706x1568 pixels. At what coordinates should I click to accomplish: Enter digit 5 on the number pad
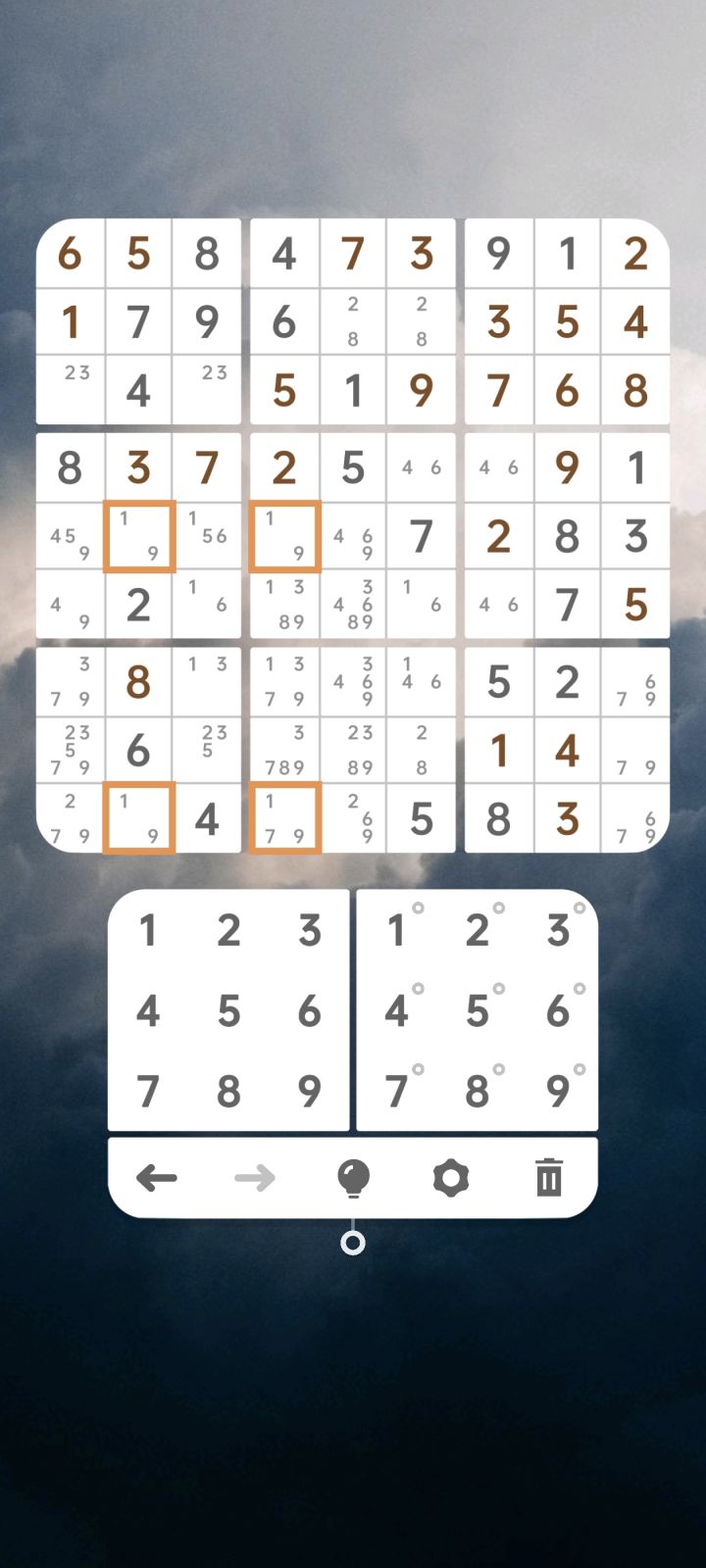click(228, 1012)
